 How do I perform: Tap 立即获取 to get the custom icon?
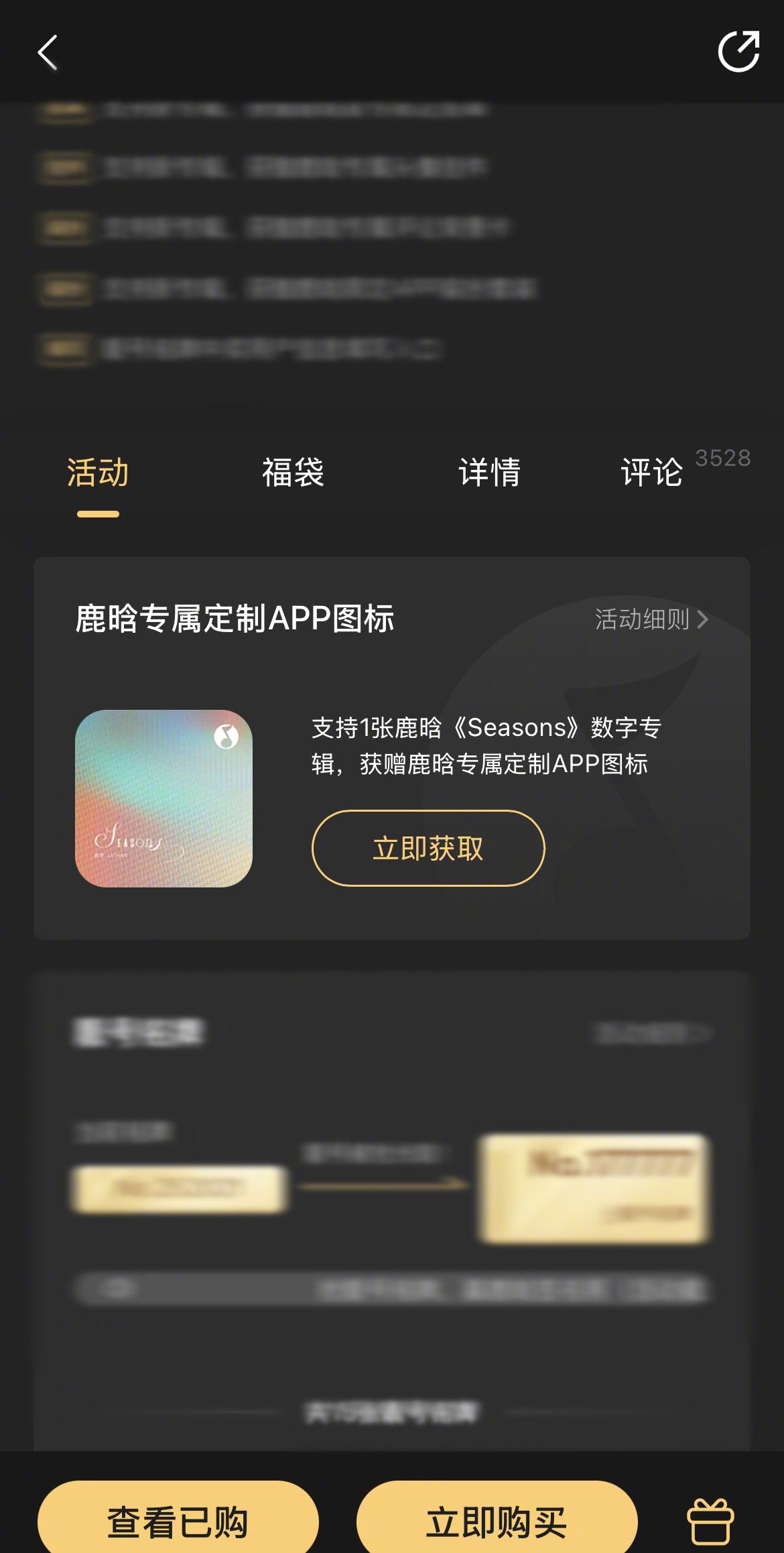(x=428, y=849)
